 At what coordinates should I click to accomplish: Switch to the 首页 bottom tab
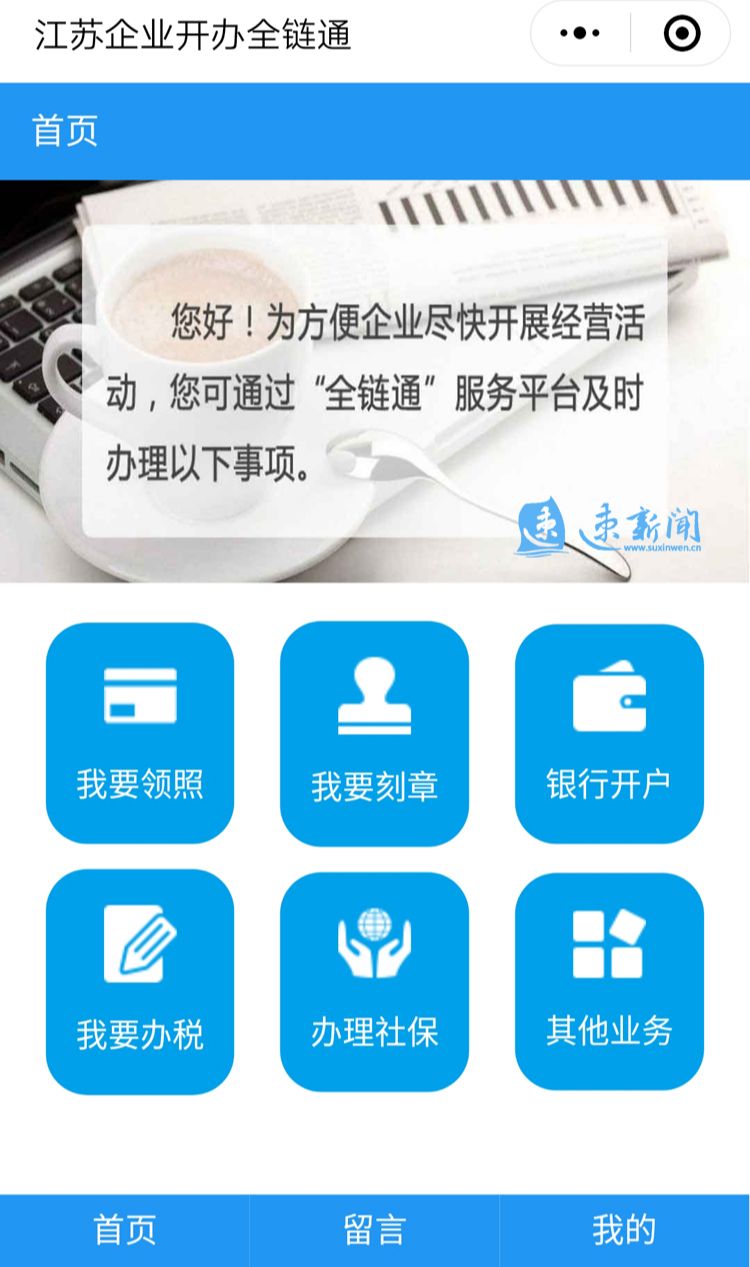[x=125, y=1230]
